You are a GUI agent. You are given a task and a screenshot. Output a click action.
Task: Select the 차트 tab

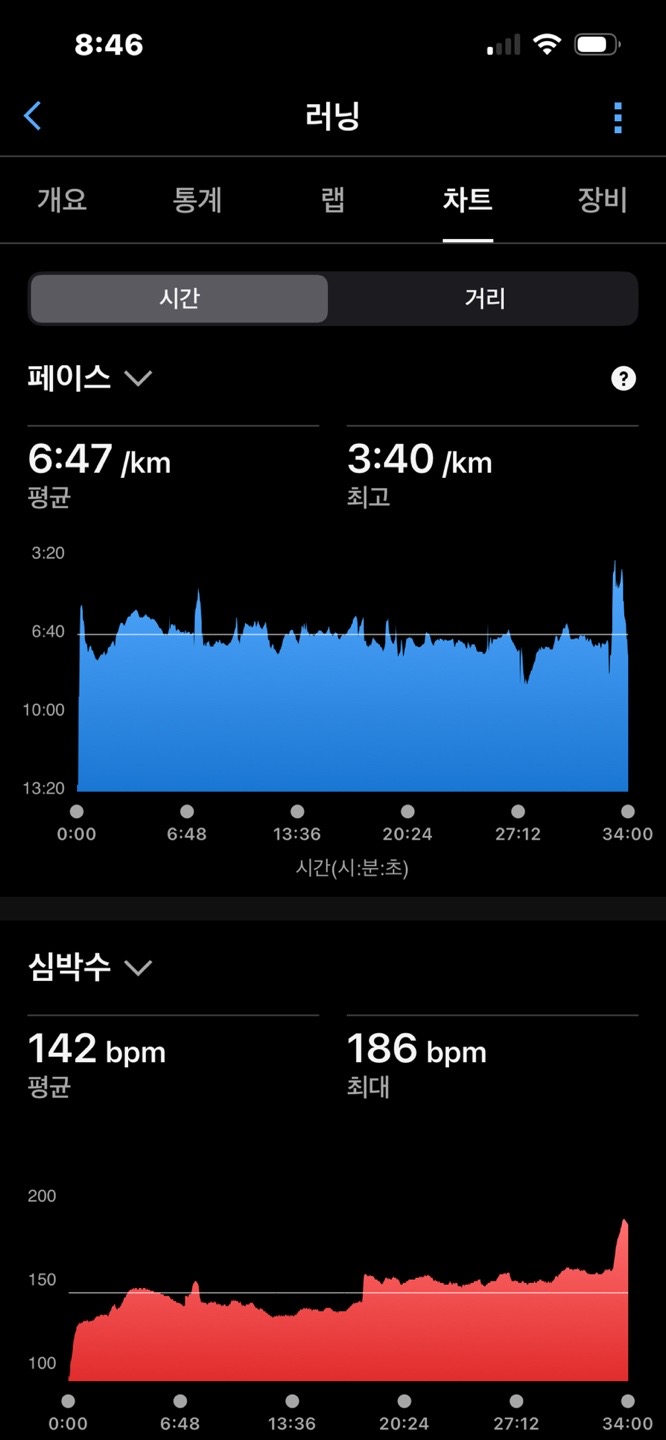pyautogui.click(x=468, y=199)
